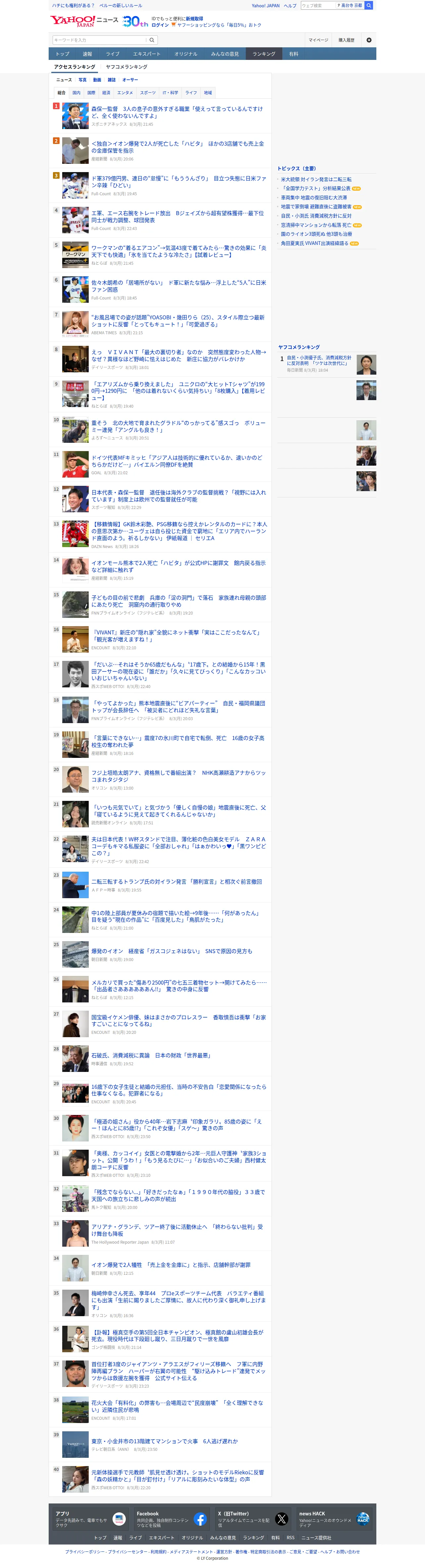Tap the blue web search button
This screenshot has width=425, height=1568.
[368, 6]
